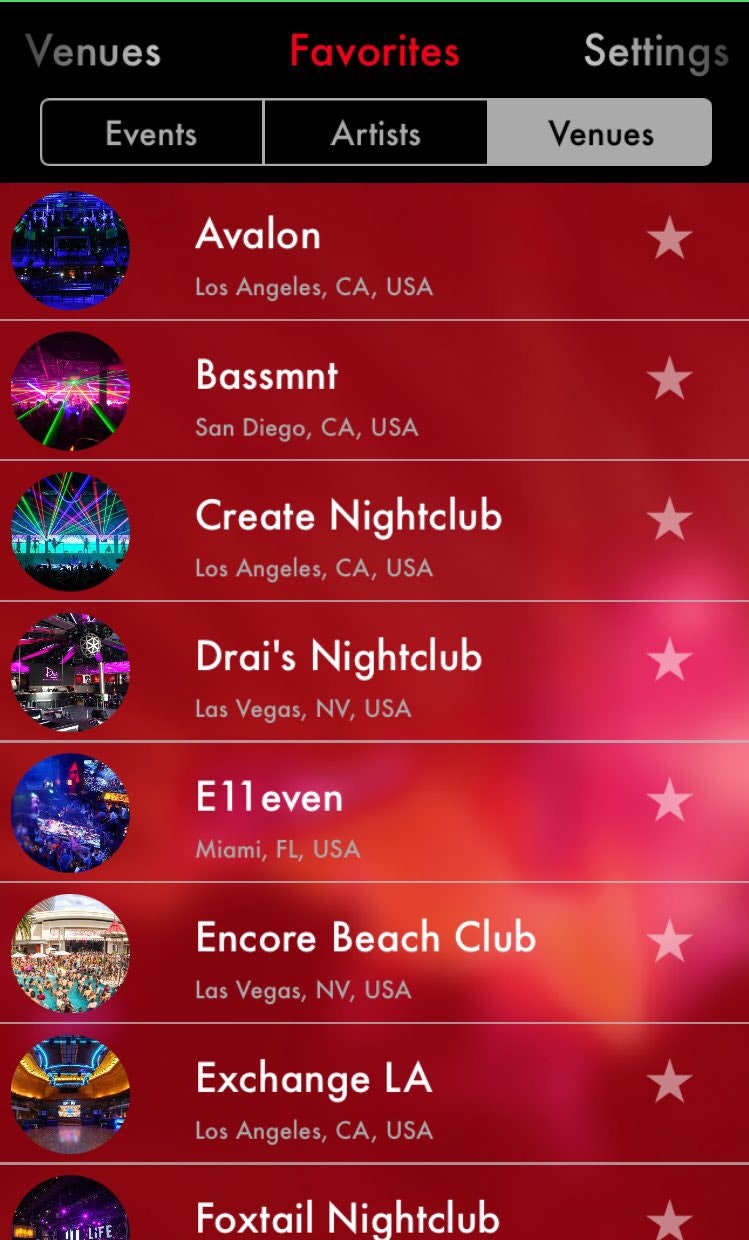Image resolution: width=749 pixels, height=1240 pixels.
Task: Tap the star next to Bassmnt
Action: pos(669,378)
